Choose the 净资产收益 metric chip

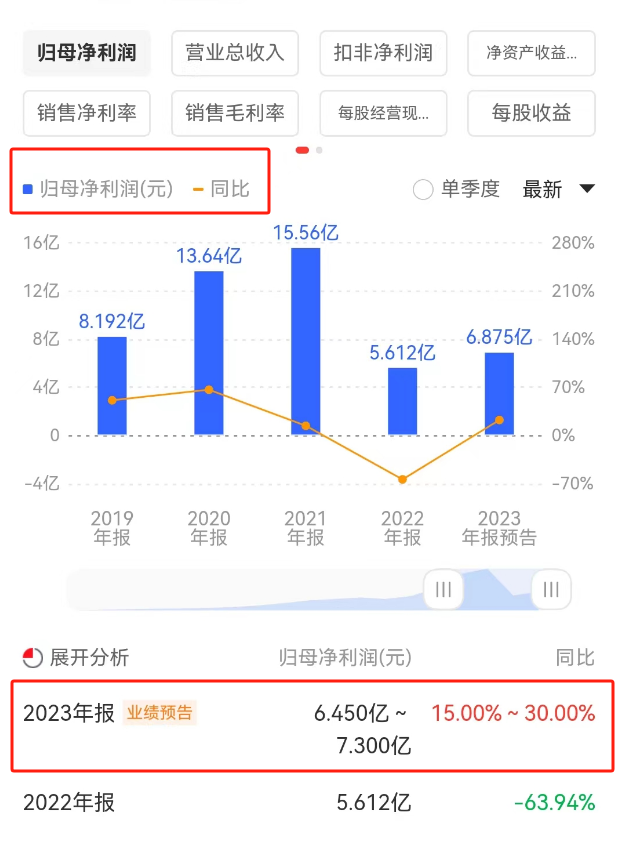pyautogui.click(x=531, y=53)
